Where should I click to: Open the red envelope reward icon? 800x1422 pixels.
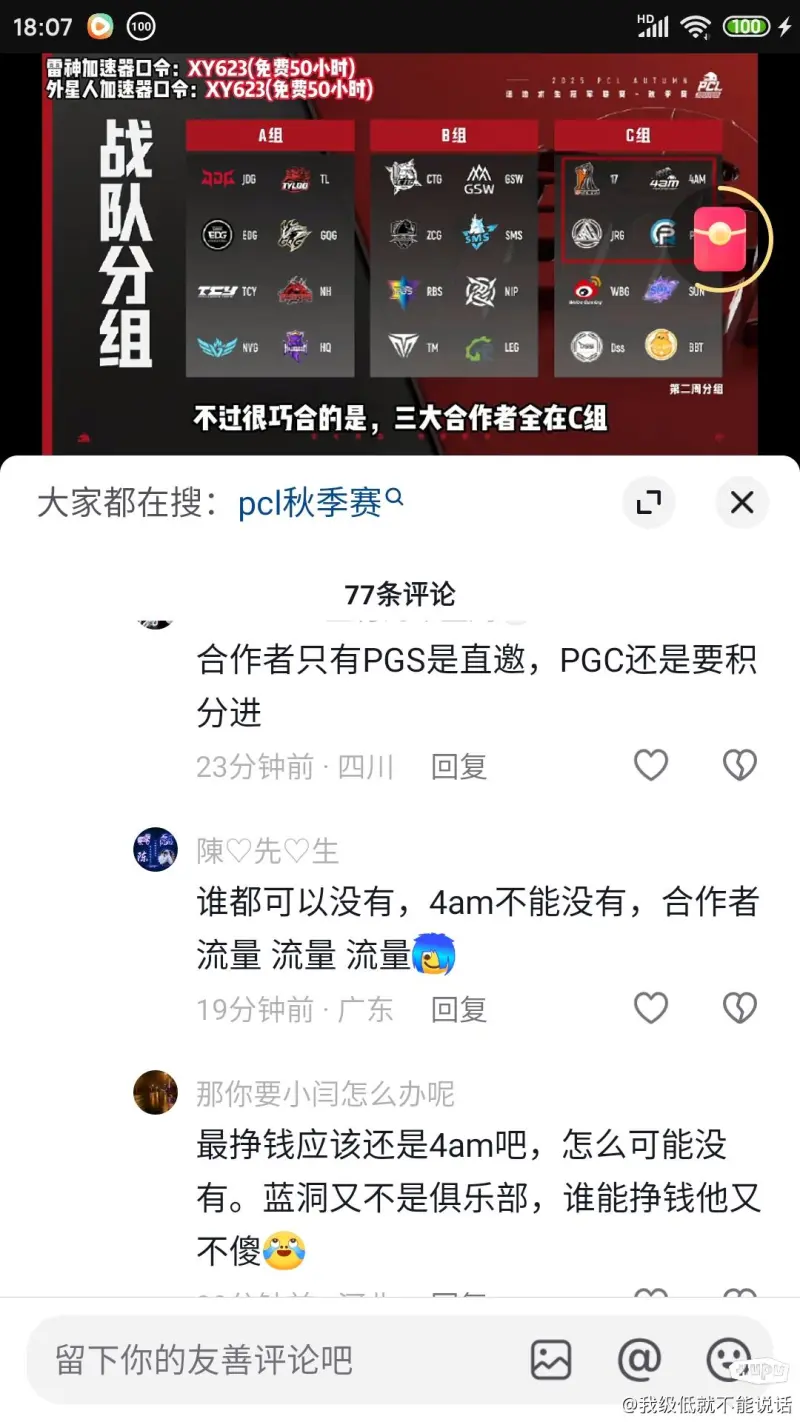pyautogui.click(x=721, y=238)
